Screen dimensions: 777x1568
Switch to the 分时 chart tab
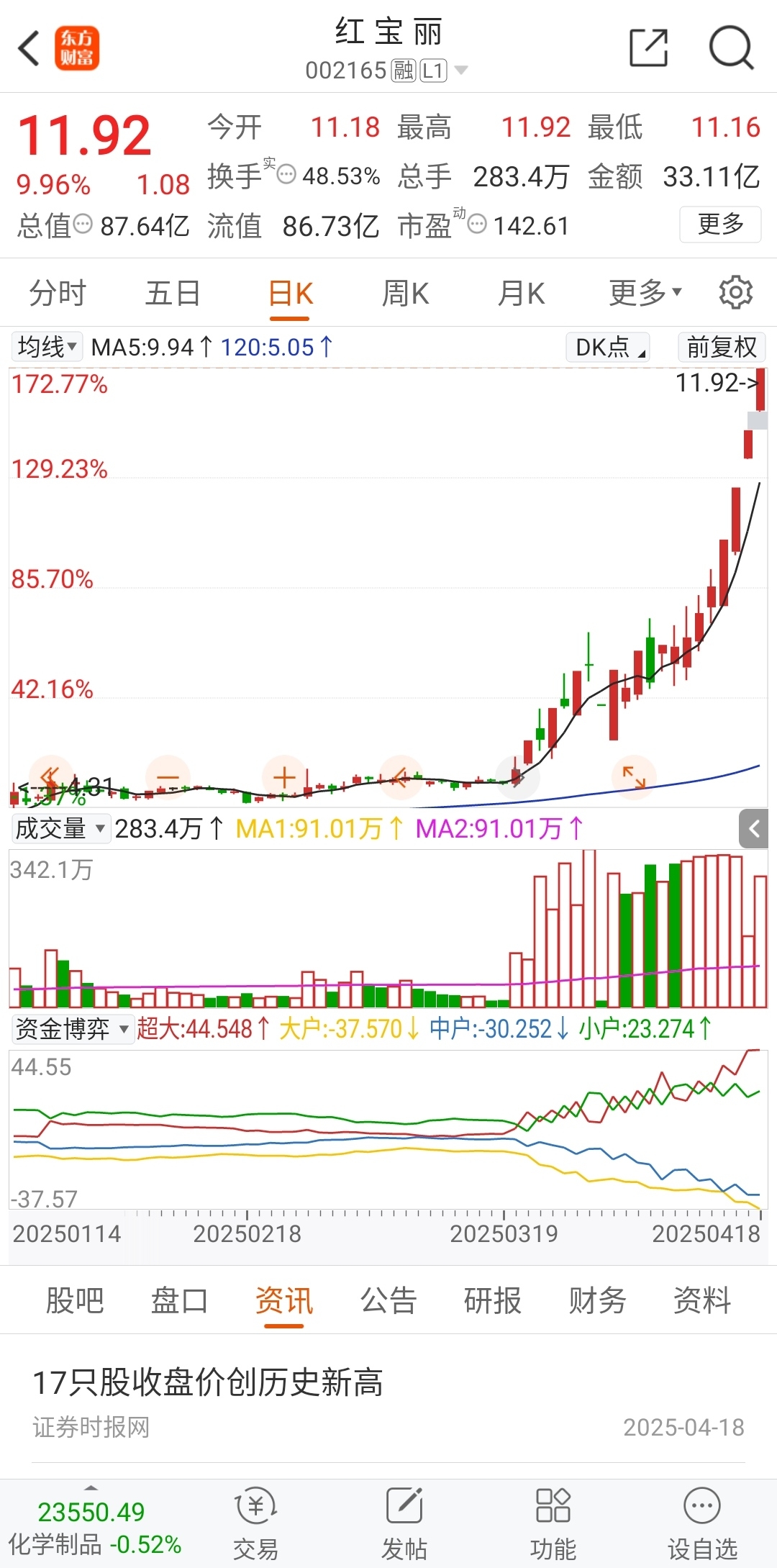(x=58, y=294)
